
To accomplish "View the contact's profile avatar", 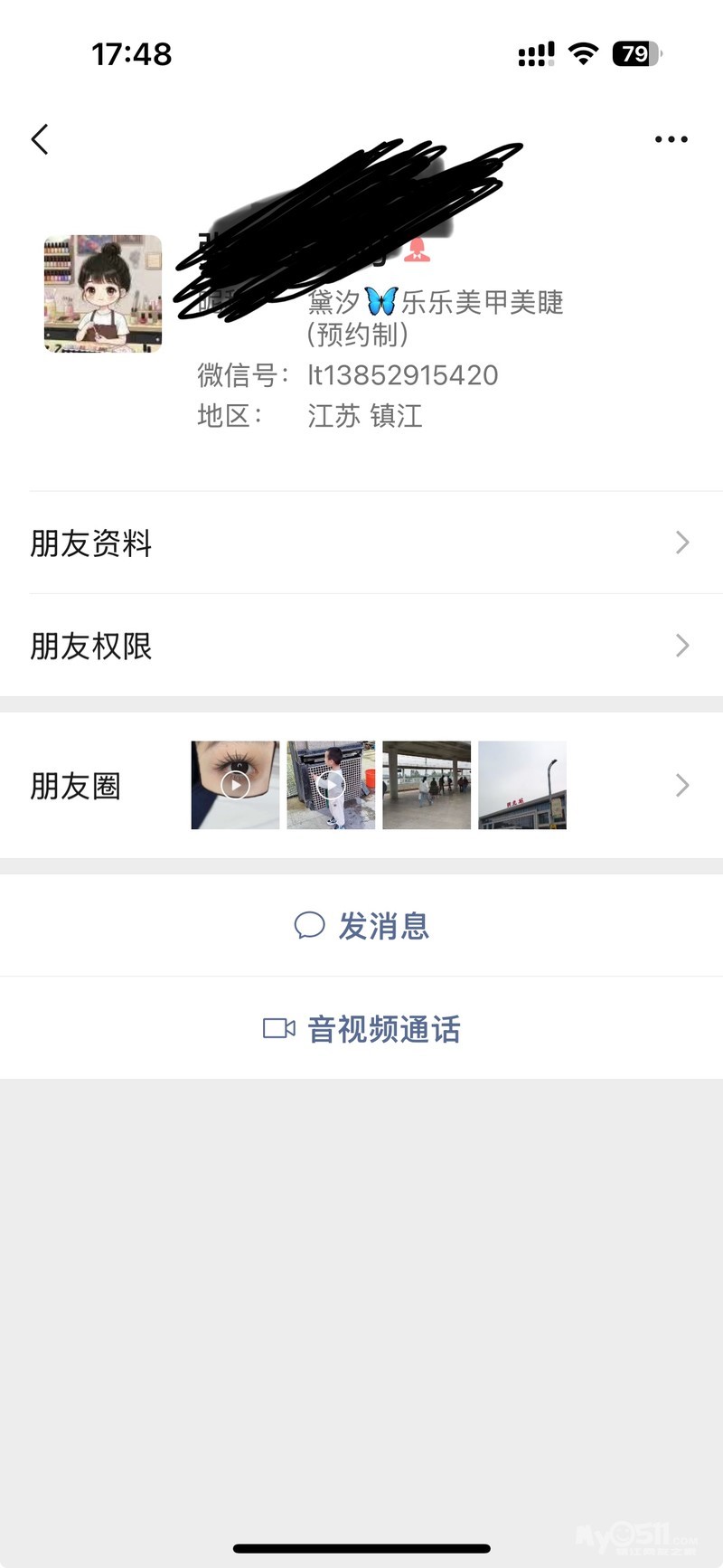I will [x=103, y=294].
